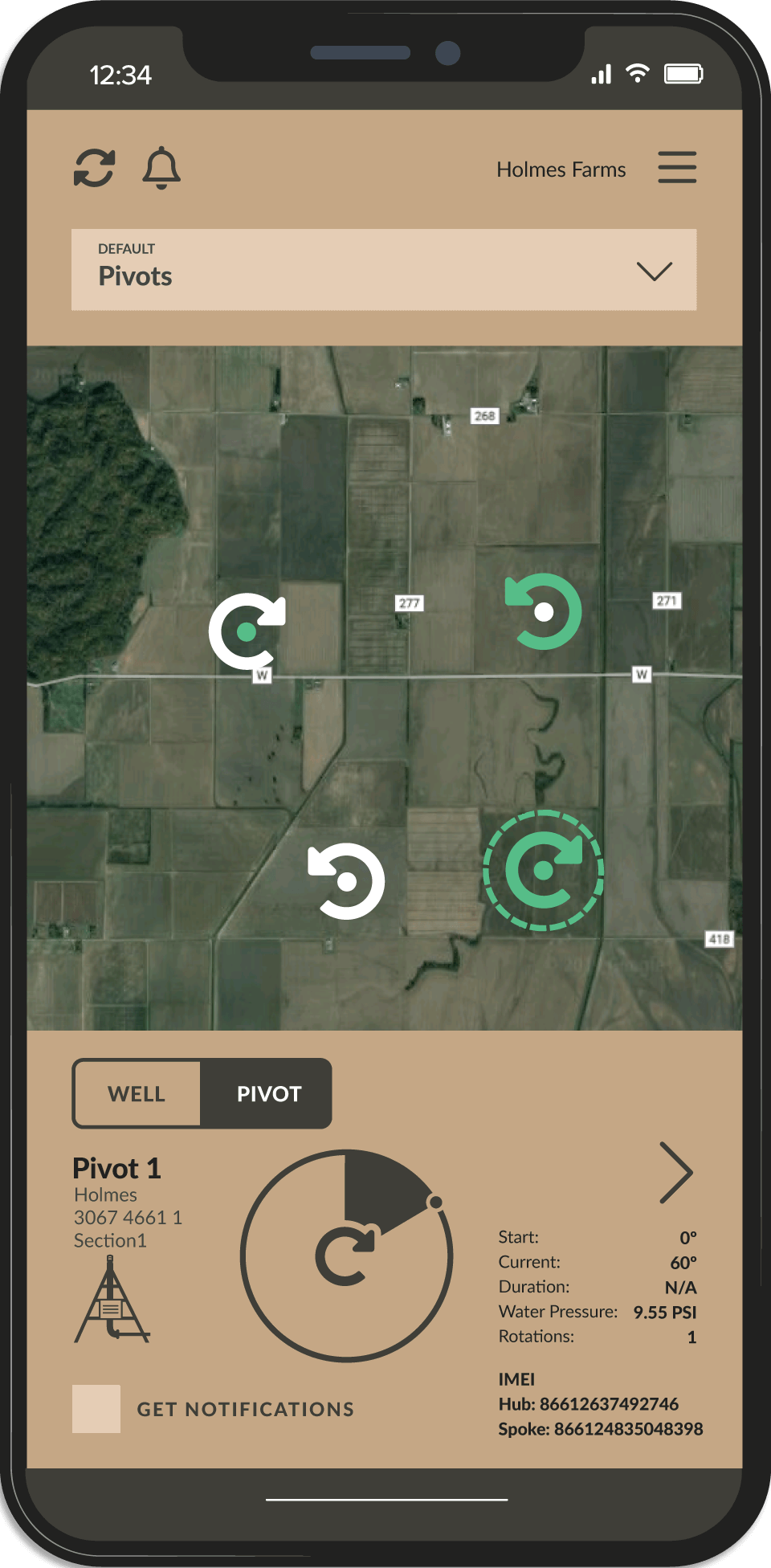Choose the green counter-clockwise pivot marker
Screen dimensions: 771x1568
(544, 612)
